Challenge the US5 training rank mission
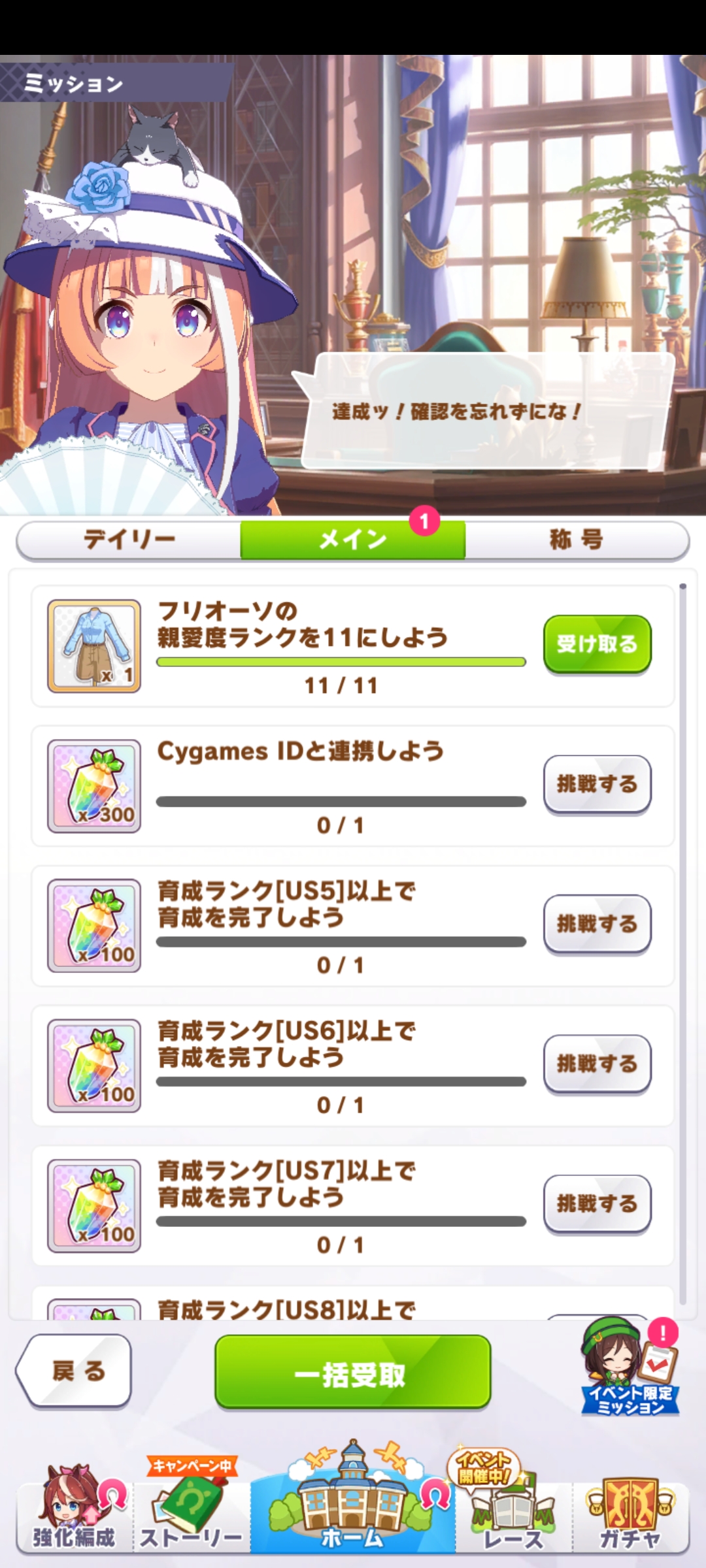The width and height of the screenshot is (706, 1568). [597, 924]
